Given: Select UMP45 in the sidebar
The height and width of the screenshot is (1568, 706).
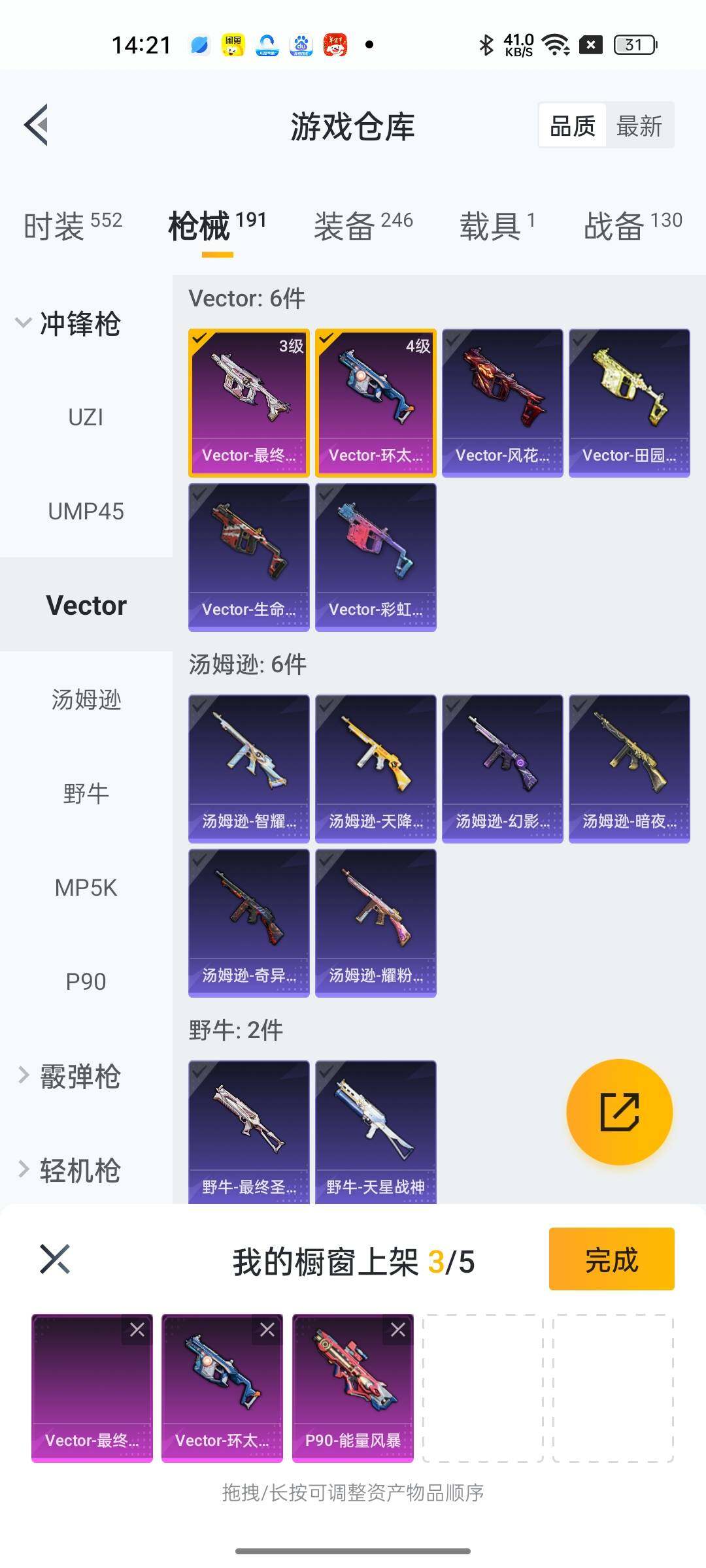Looking at the screenshot, I should [x=86, y=512].
